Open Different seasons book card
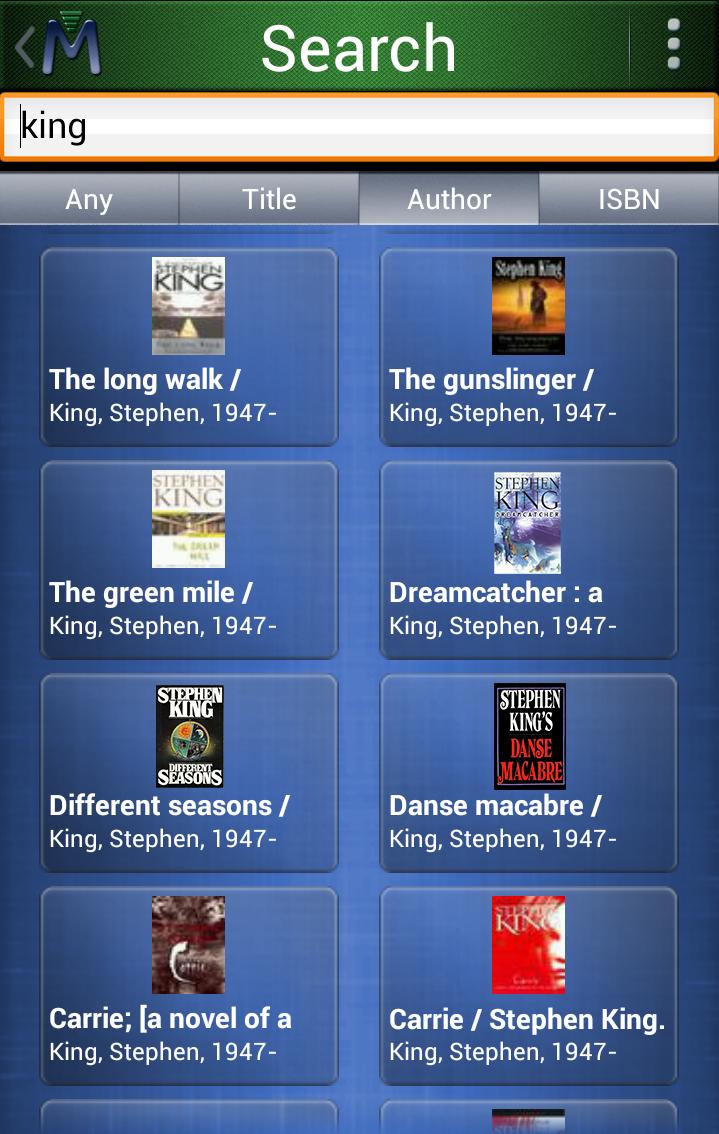The height and width of the screenshot is (1134, 719). pos(189,772)
